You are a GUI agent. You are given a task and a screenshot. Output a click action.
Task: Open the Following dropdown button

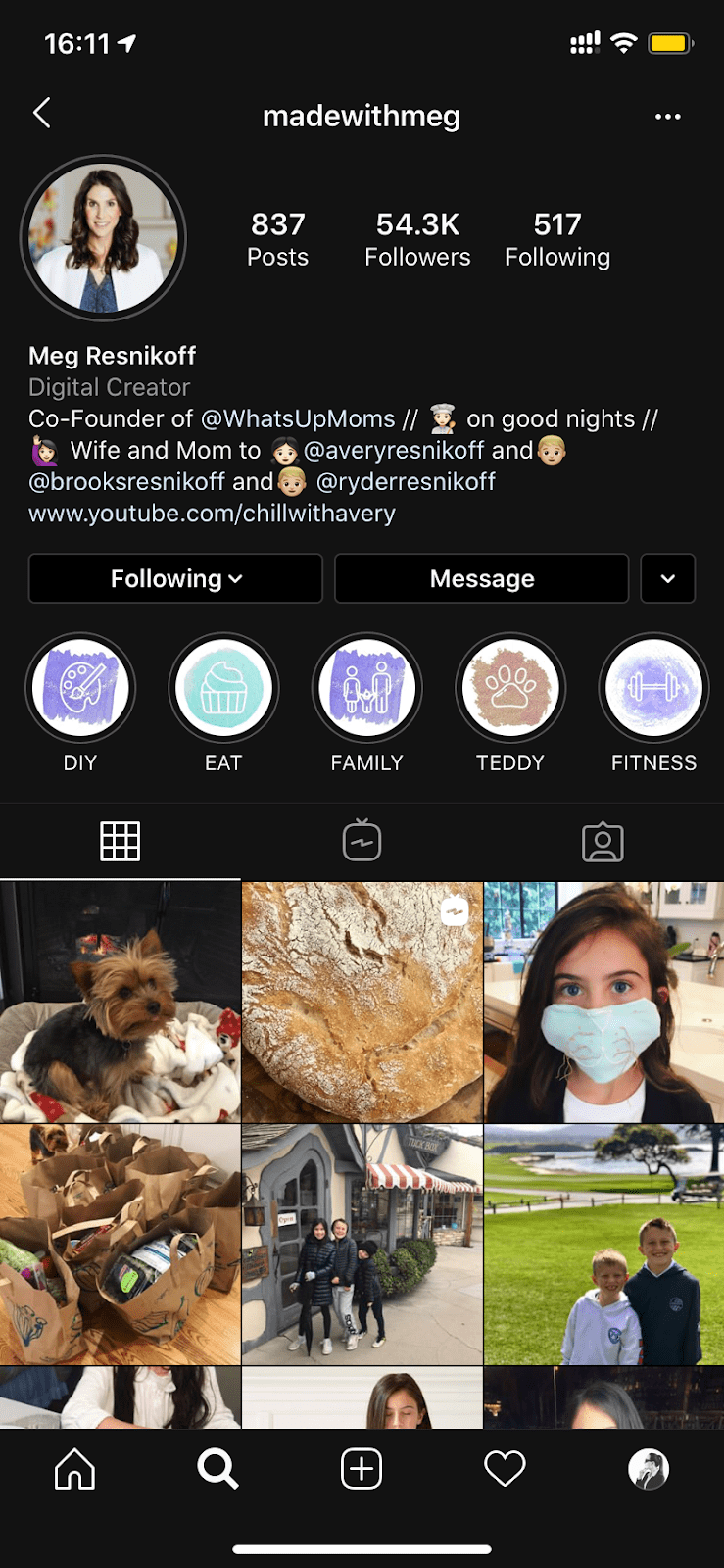point(175,578)
